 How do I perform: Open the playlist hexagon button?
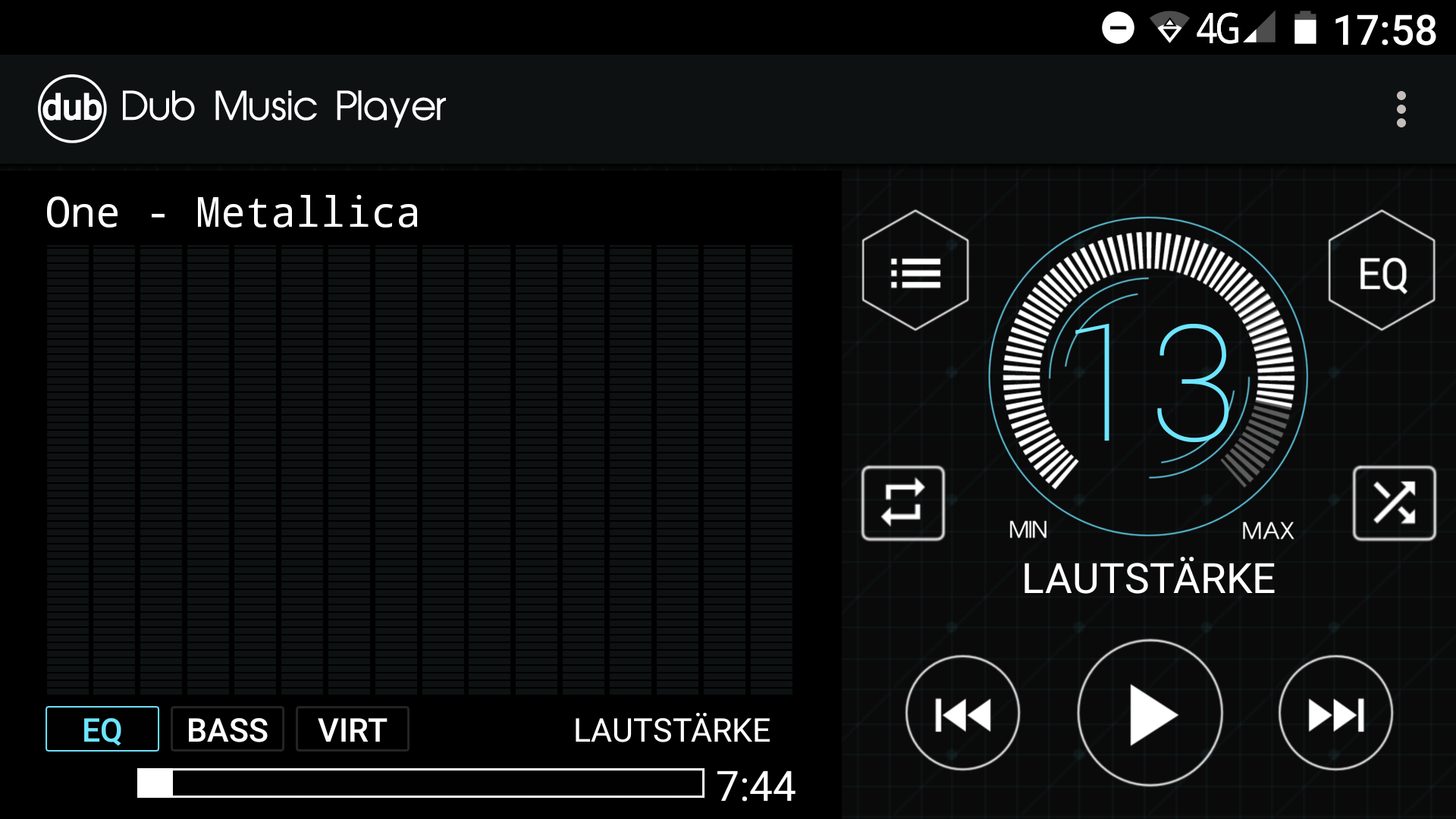915,271
